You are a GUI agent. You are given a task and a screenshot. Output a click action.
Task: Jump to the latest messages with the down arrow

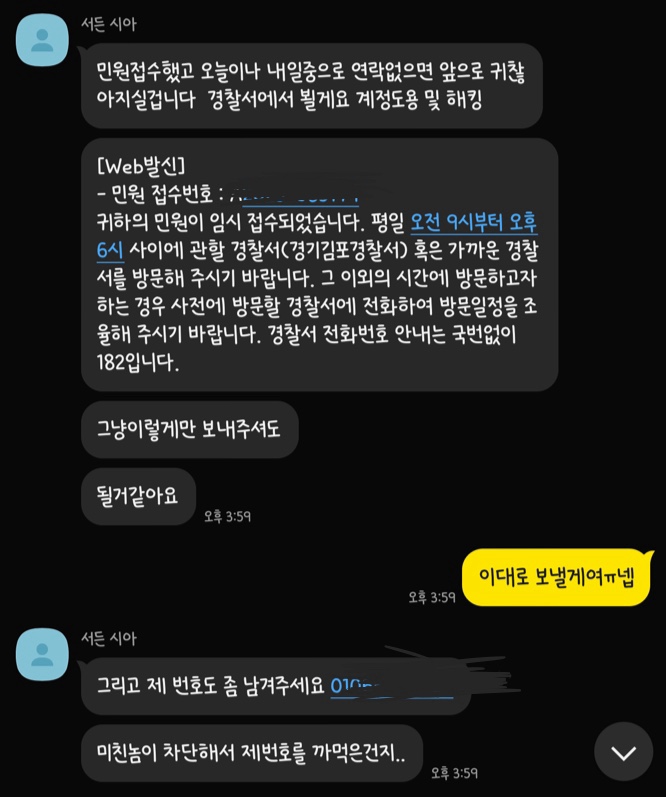pos(625,752)
